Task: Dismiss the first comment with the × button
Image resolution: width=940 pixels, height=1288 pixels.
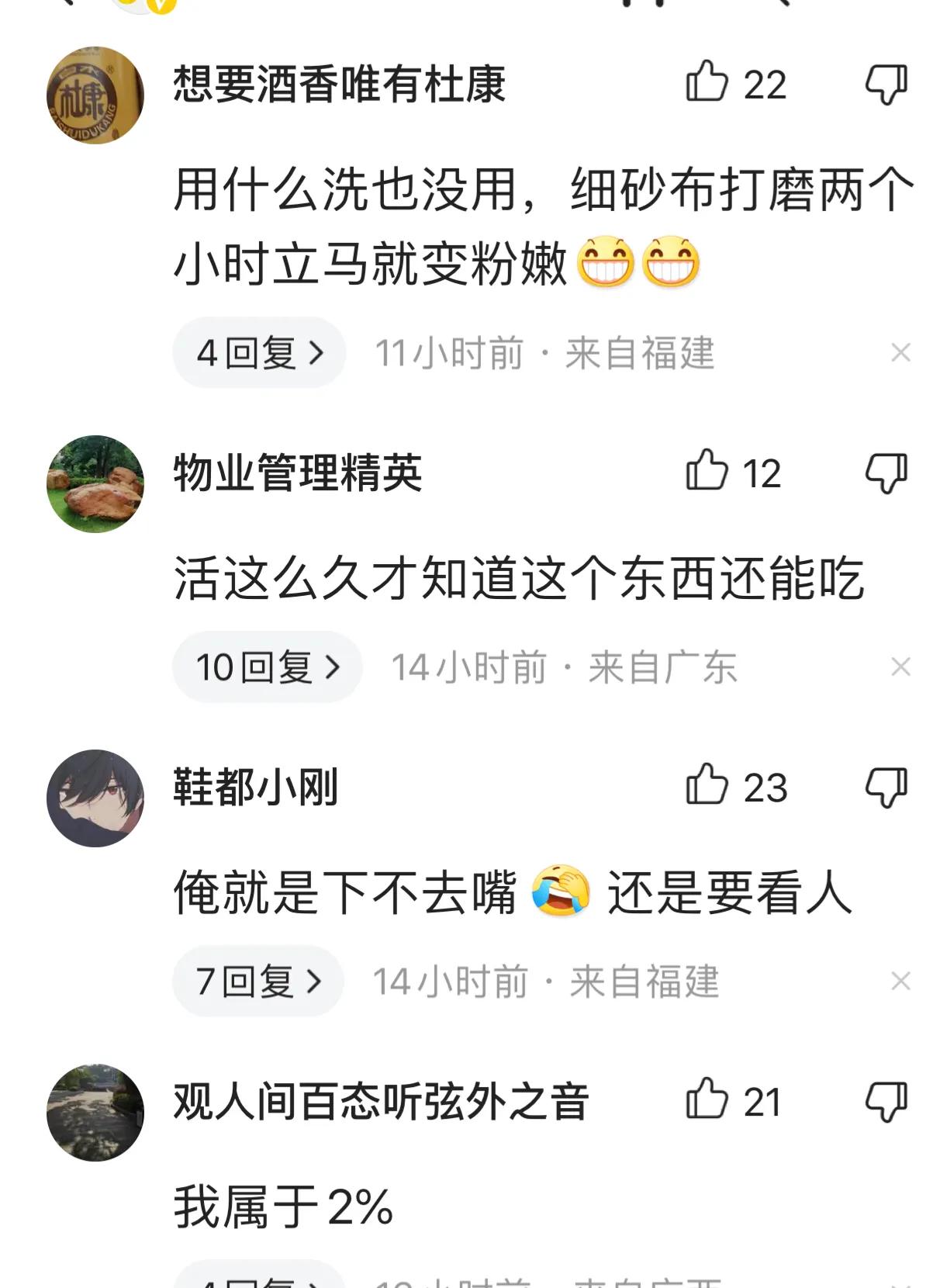Action: [x=899, y=353]
